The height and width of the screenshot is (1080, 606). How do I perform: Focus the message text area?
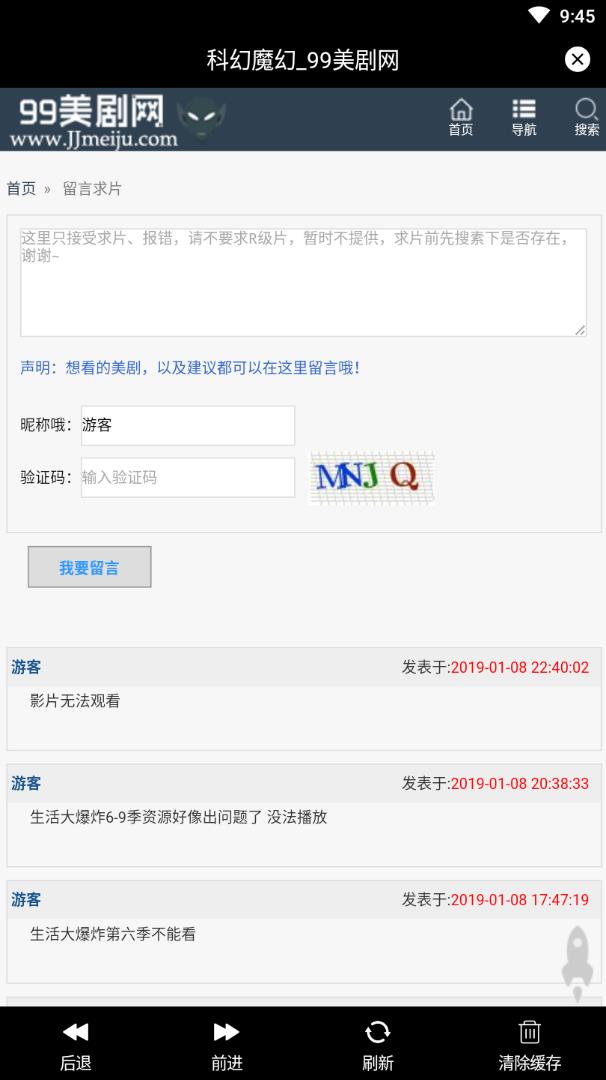tap(303, 282)
